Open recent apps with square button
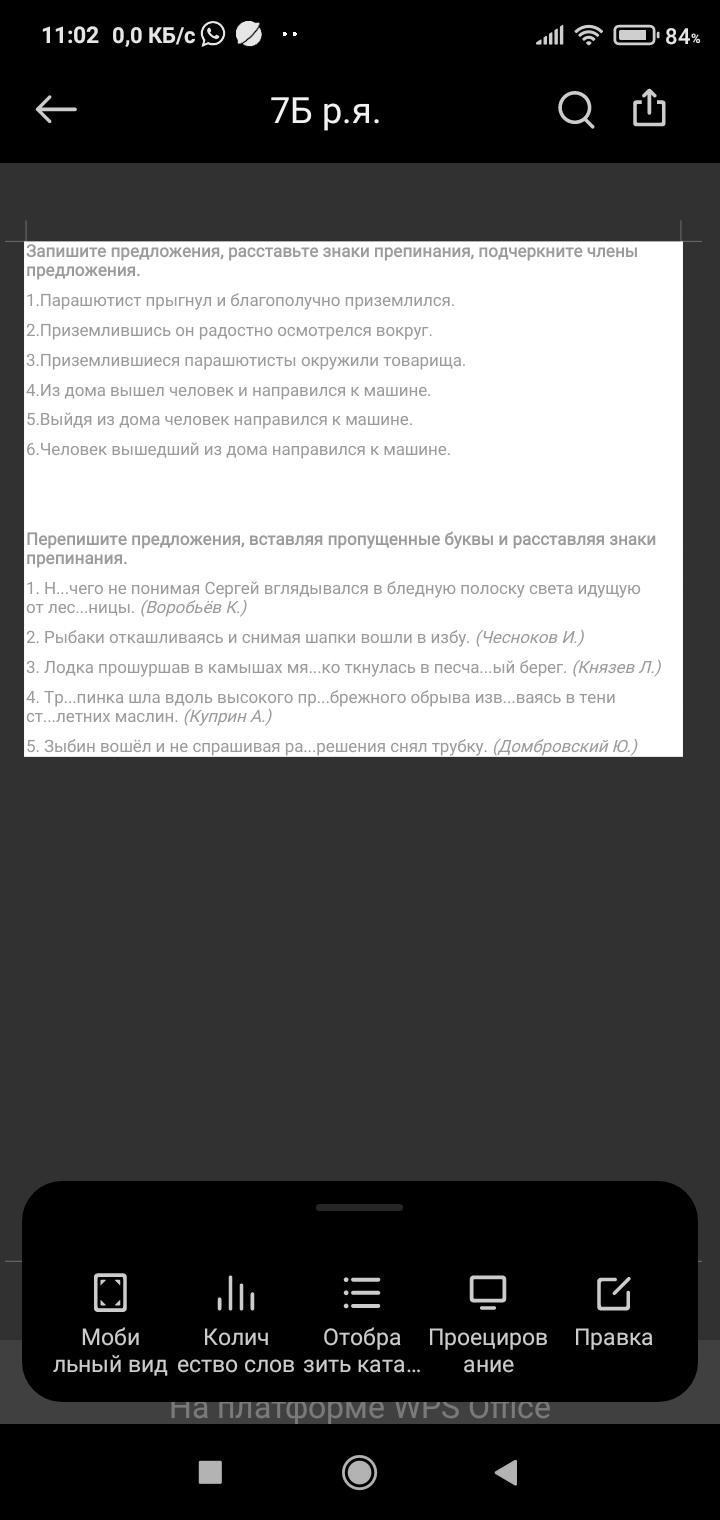The height and width of the screenshot is (1520, 720). (210, 1472)
